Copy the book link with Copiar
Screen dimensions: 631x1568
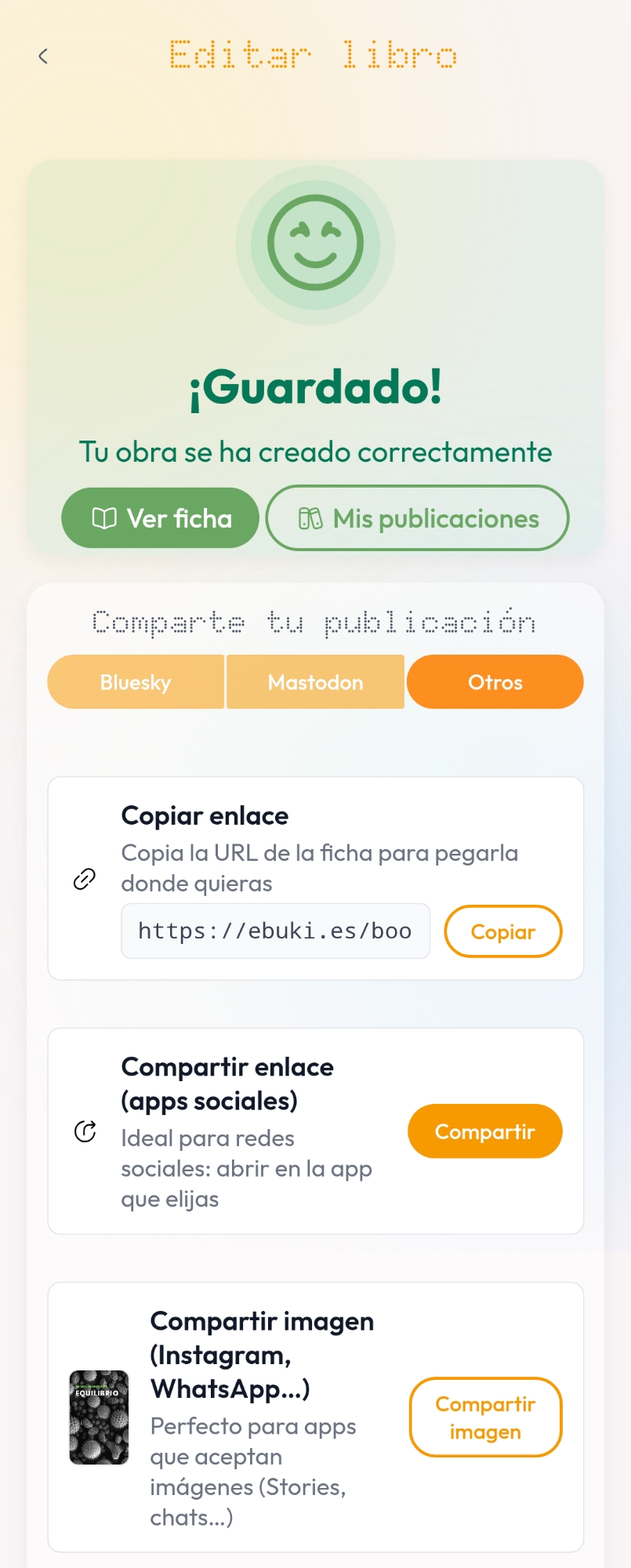502,931
